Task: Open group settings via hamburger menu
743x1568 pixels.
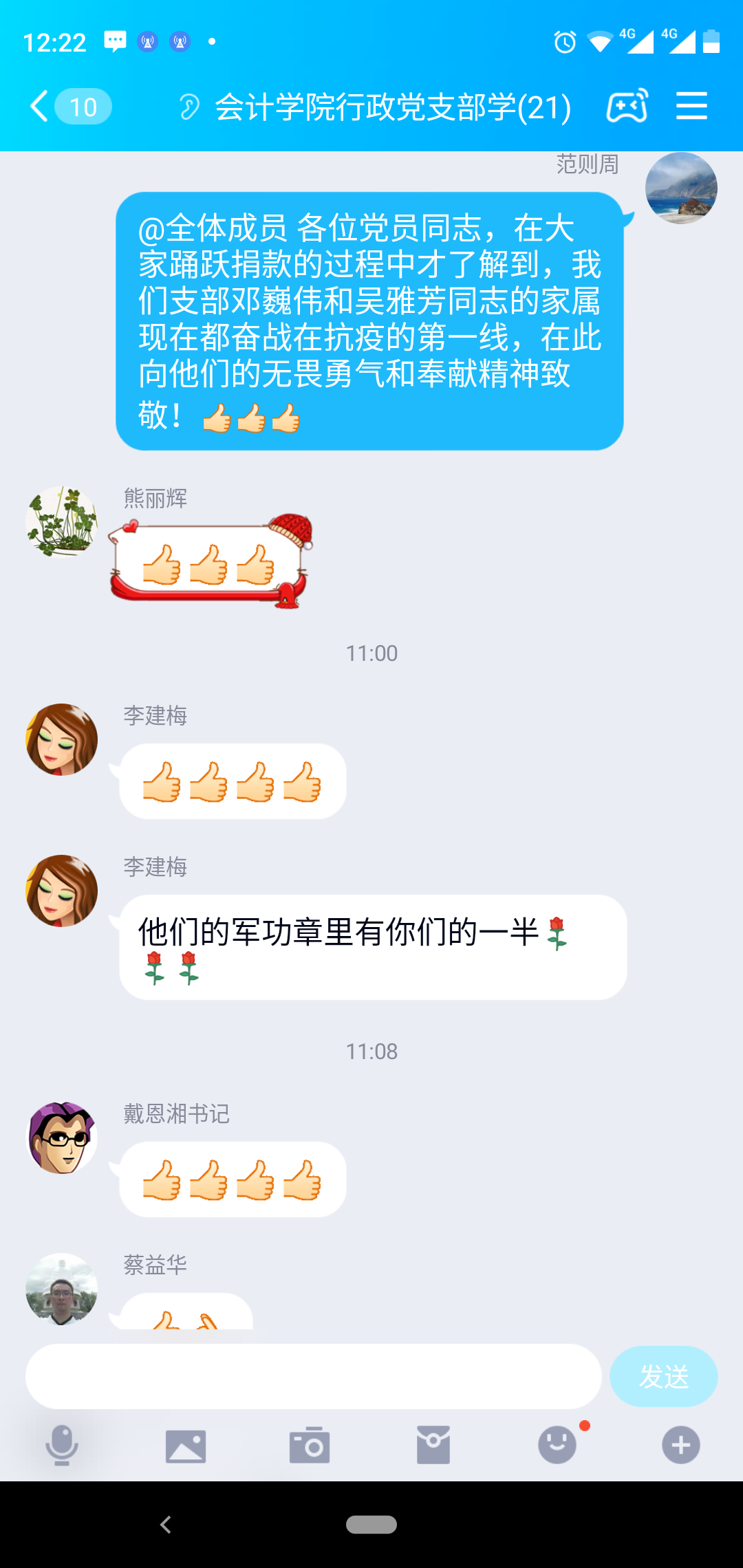Action: tap(691, 107)
